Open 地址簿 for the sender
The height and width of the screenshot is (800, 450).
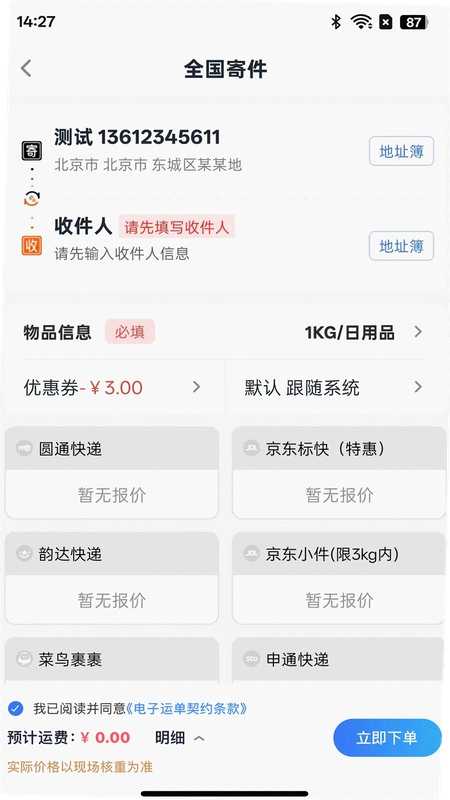401,151
